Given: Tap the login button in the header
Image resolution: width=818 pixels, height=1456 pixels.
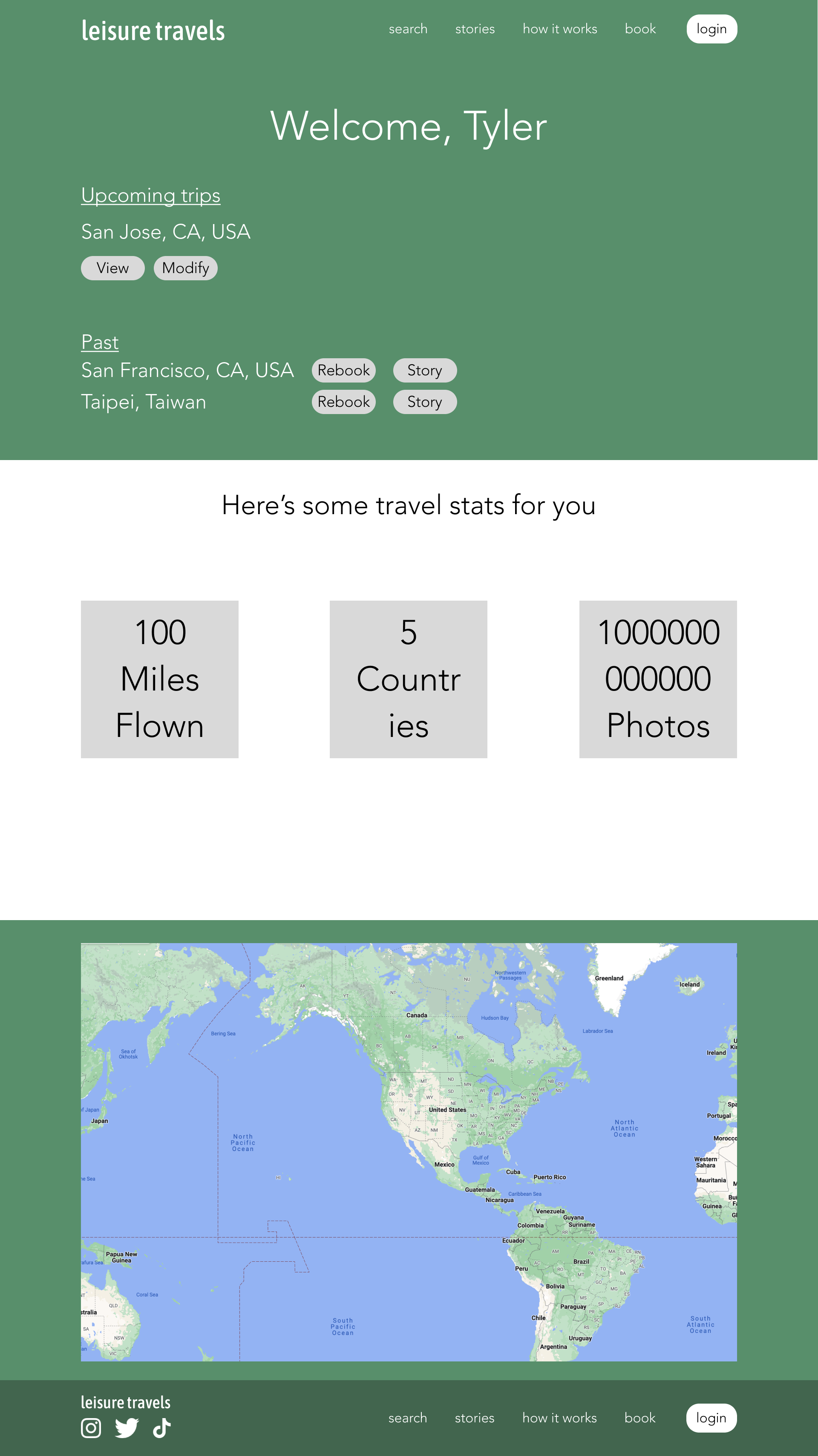Looking at the screenshot, I should pos(711,29).
